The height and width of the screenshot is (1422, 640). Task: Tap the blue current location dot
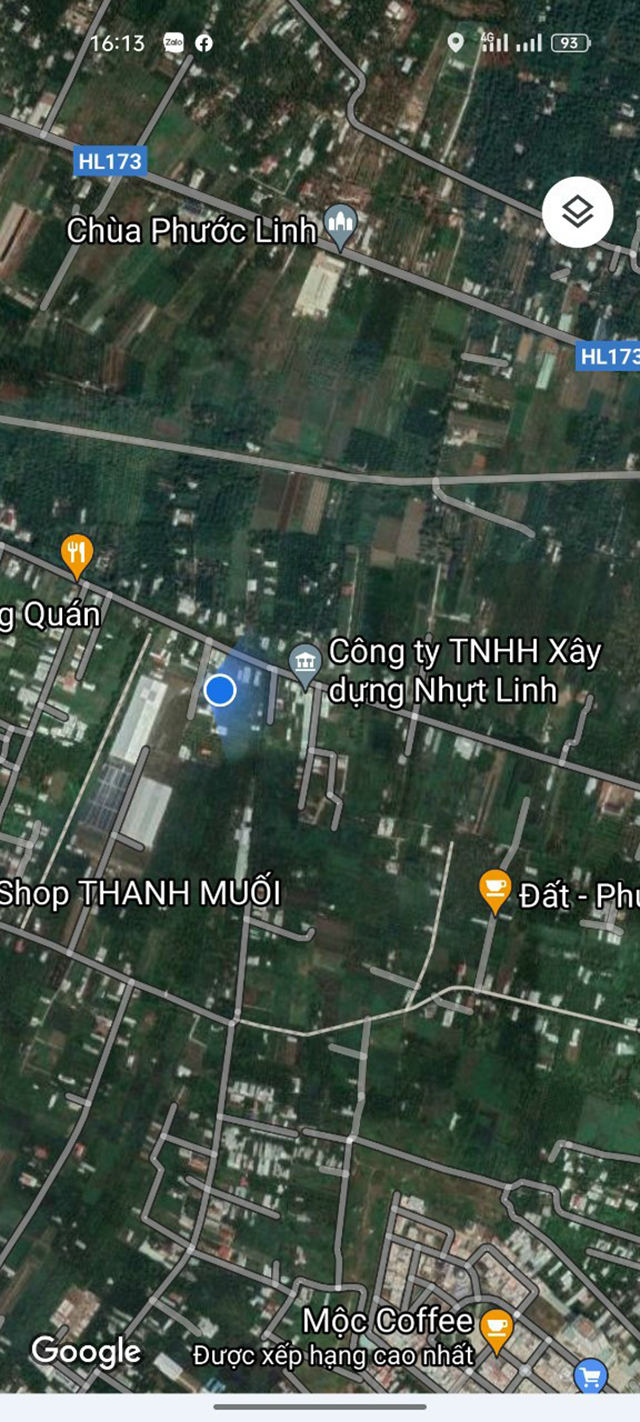pyautogui.click(x=220, y=690)
